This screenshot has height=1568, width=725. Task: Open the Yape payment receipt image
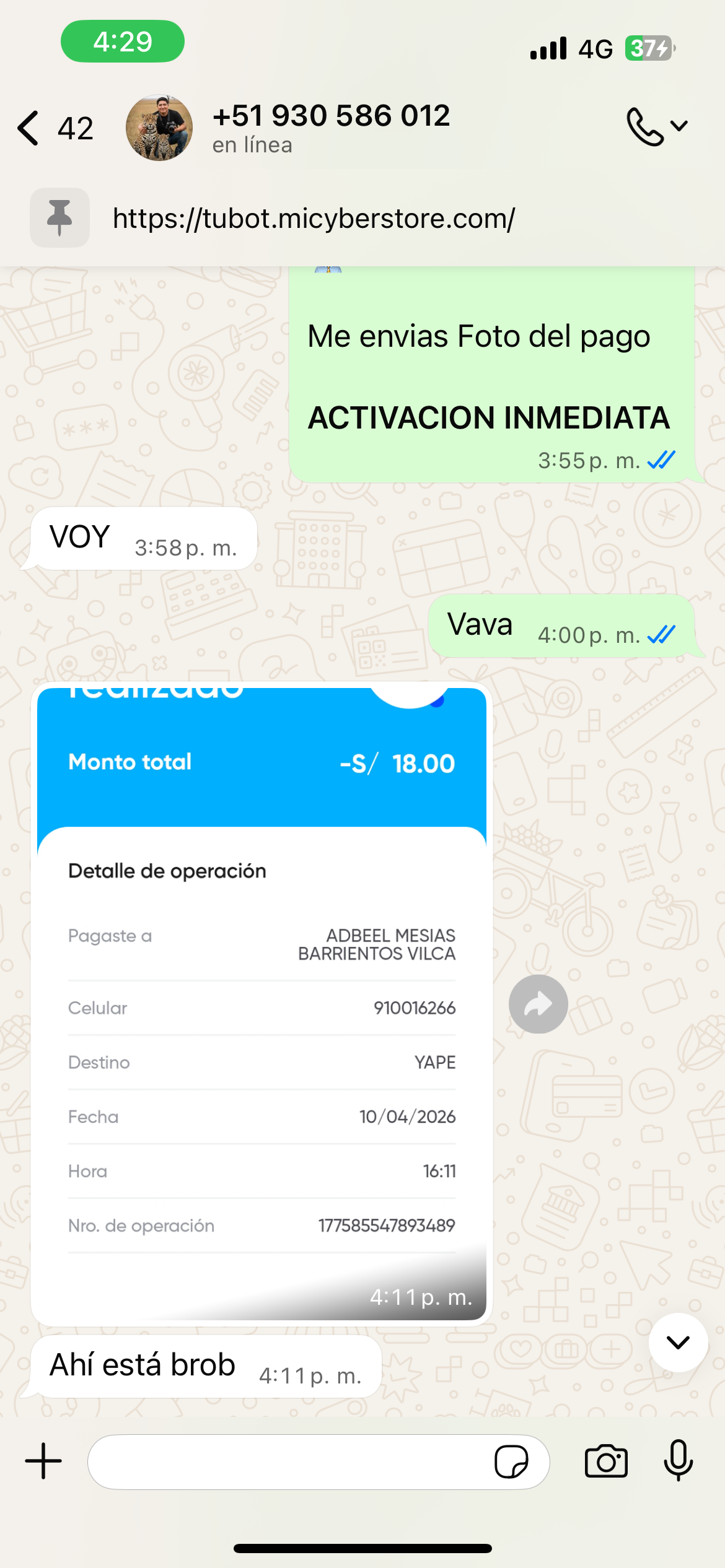[x=261, y=1003]
